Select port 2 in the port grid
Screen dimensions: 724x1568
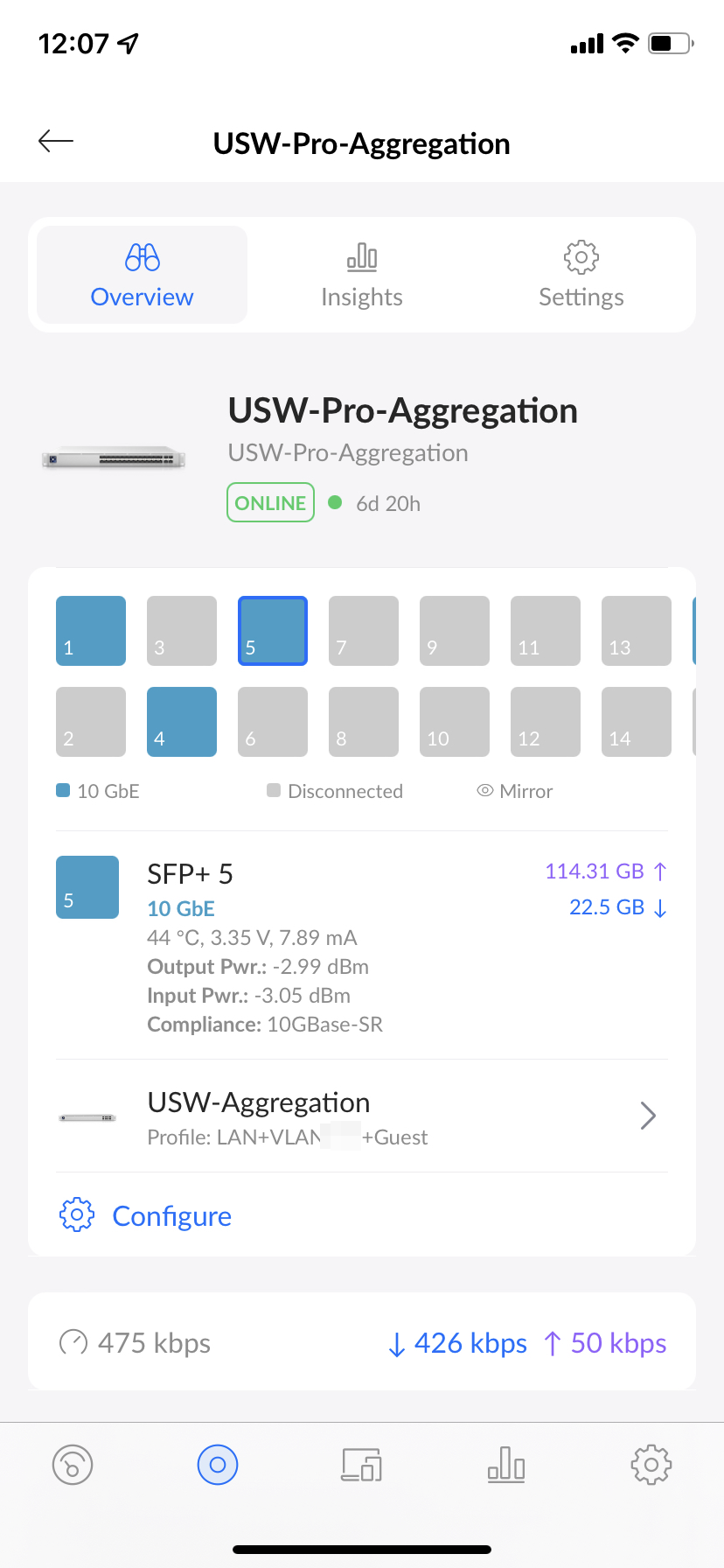[x=91, y=722]
